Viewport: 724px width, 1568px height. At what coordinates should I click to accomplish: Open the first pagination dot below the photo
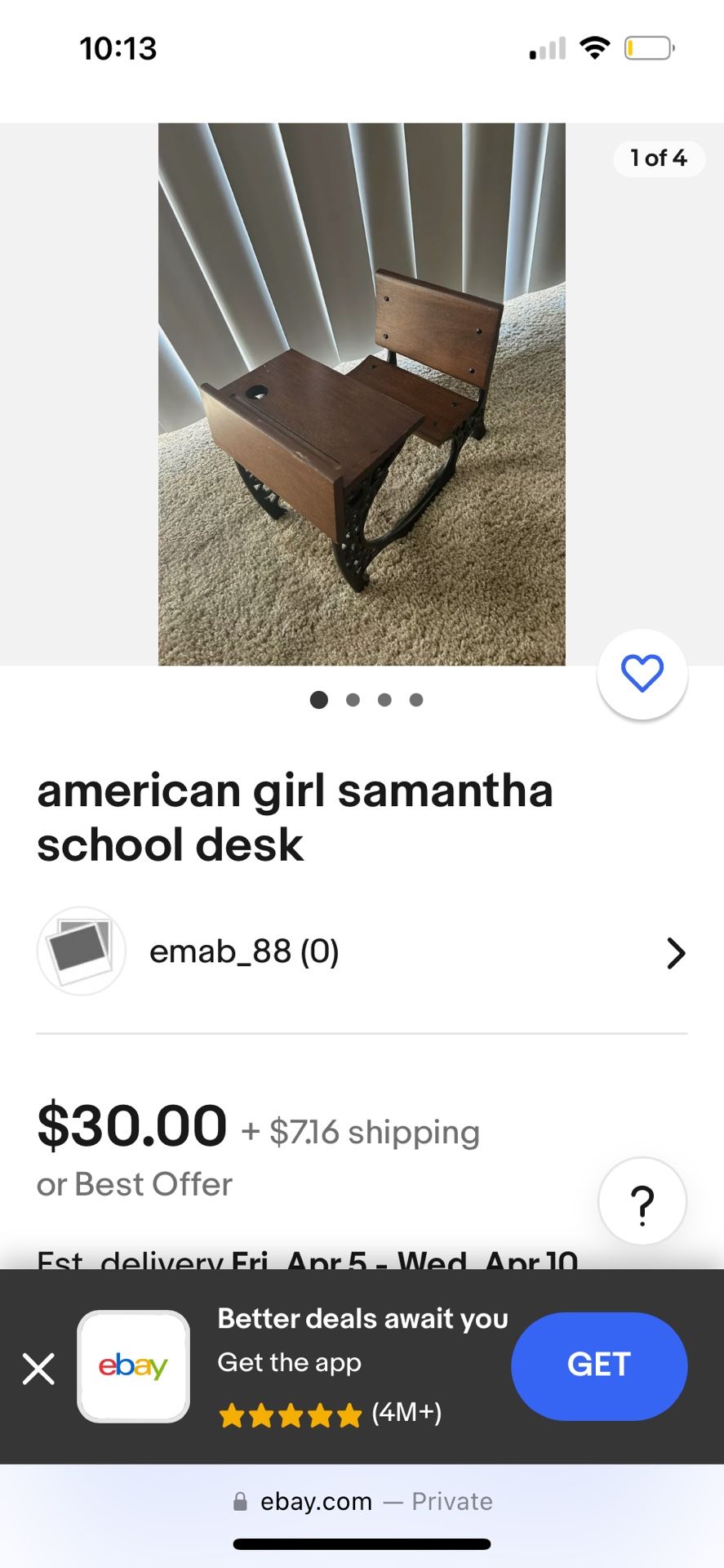pyautogui.click(x=319, y=699)
